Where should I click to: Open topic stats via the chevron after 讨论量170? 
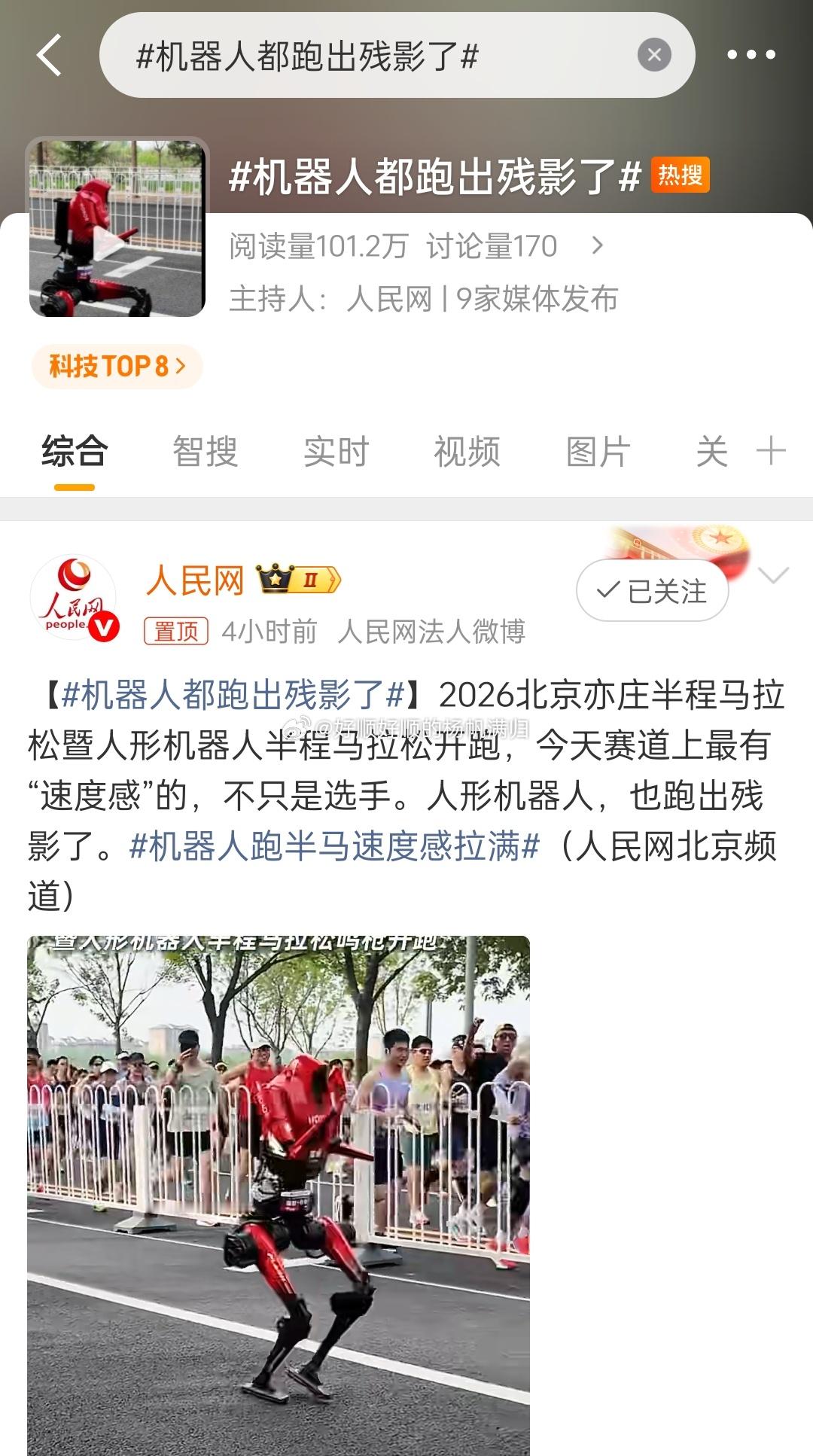pos(598,245)
